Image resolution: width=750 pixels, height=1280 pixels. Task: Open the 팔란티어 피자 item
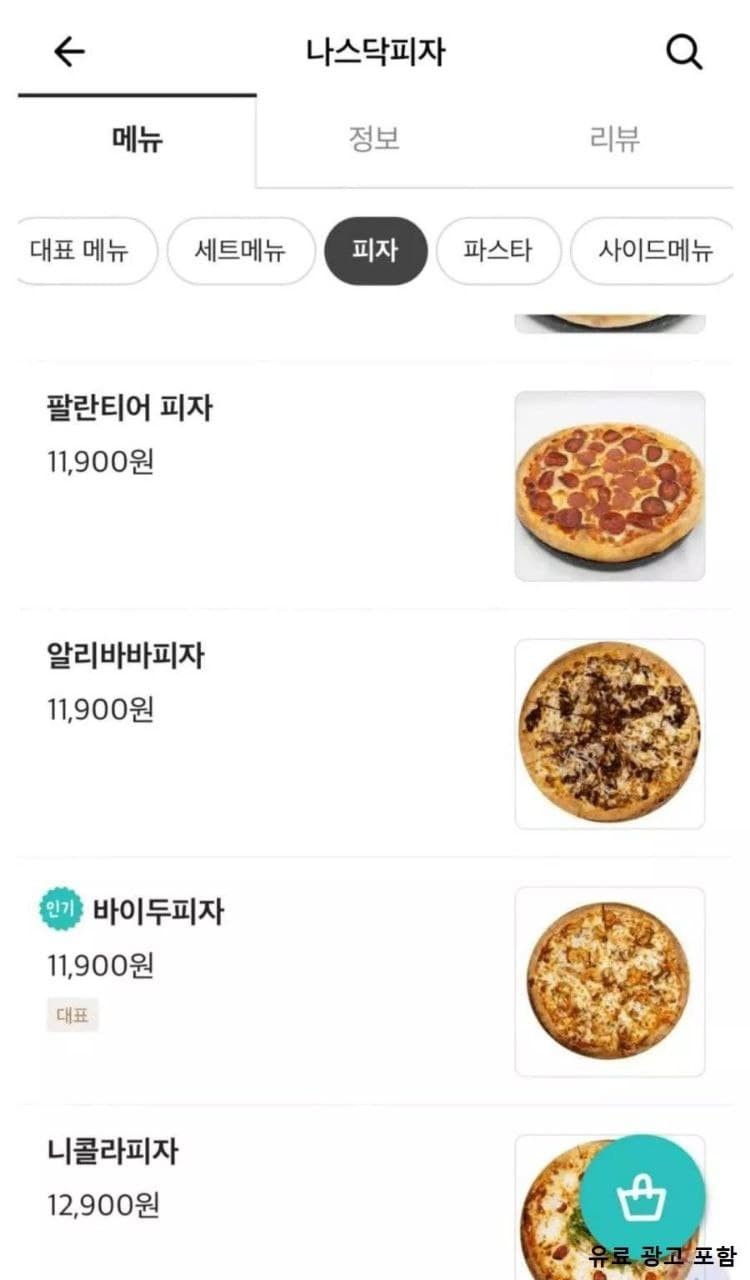tap(130, 408)
